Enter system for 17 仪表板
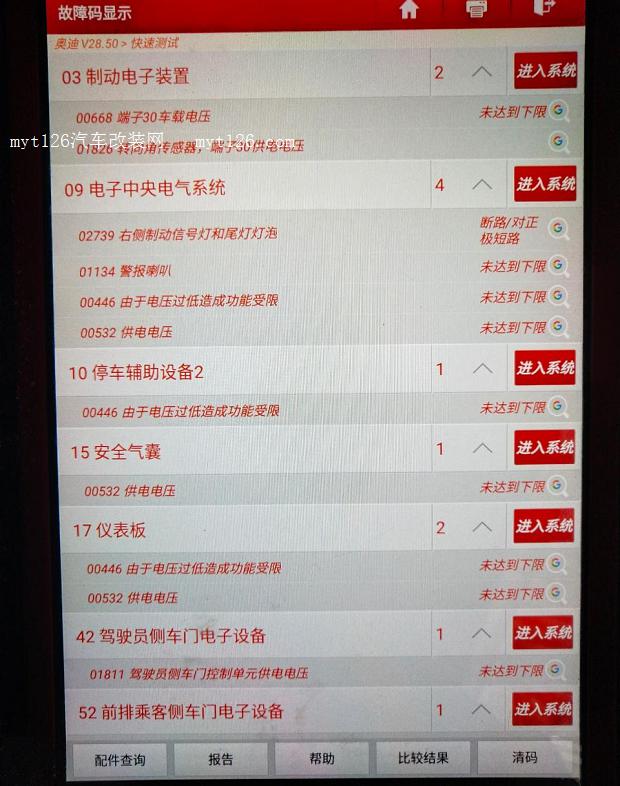Screen dimensions: 620x786 [x=544, y=526]
